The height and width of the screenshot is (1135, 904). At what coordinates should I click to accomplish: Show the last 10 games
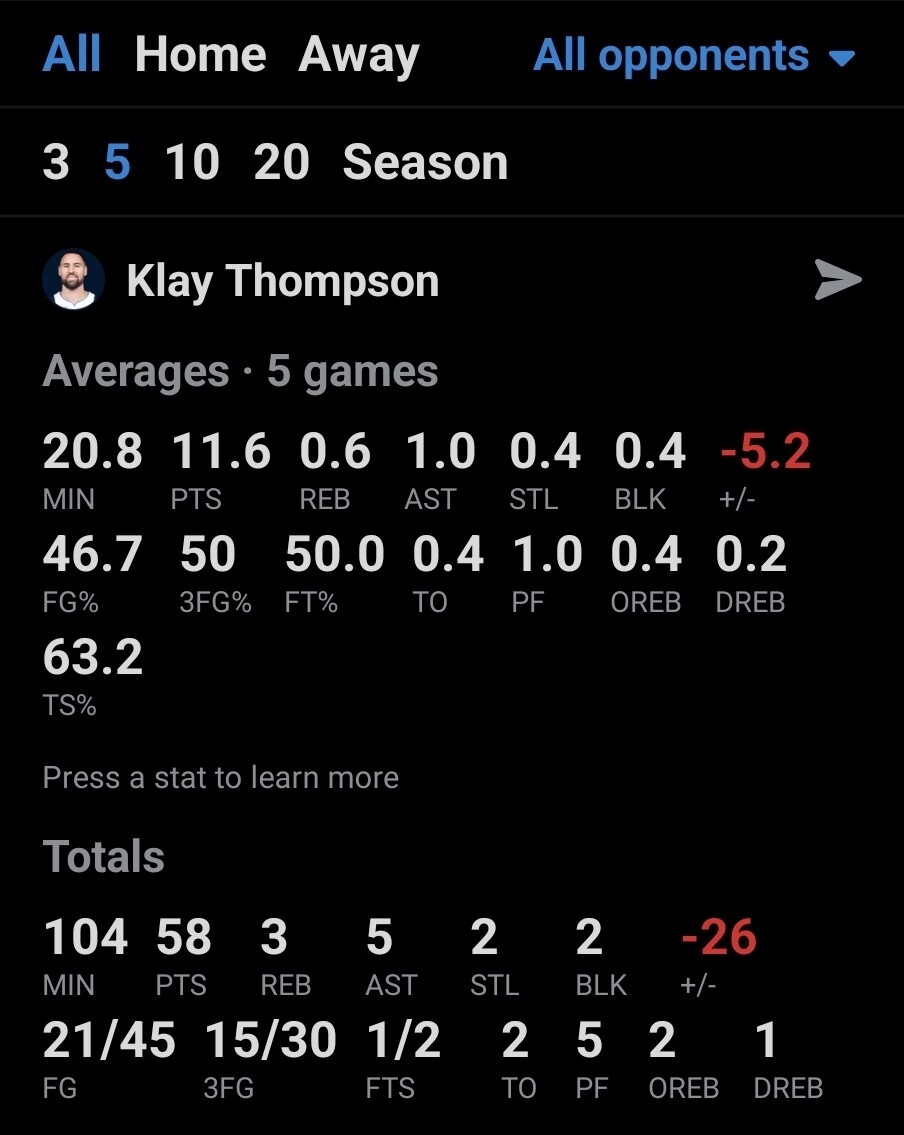pos(192,162)
